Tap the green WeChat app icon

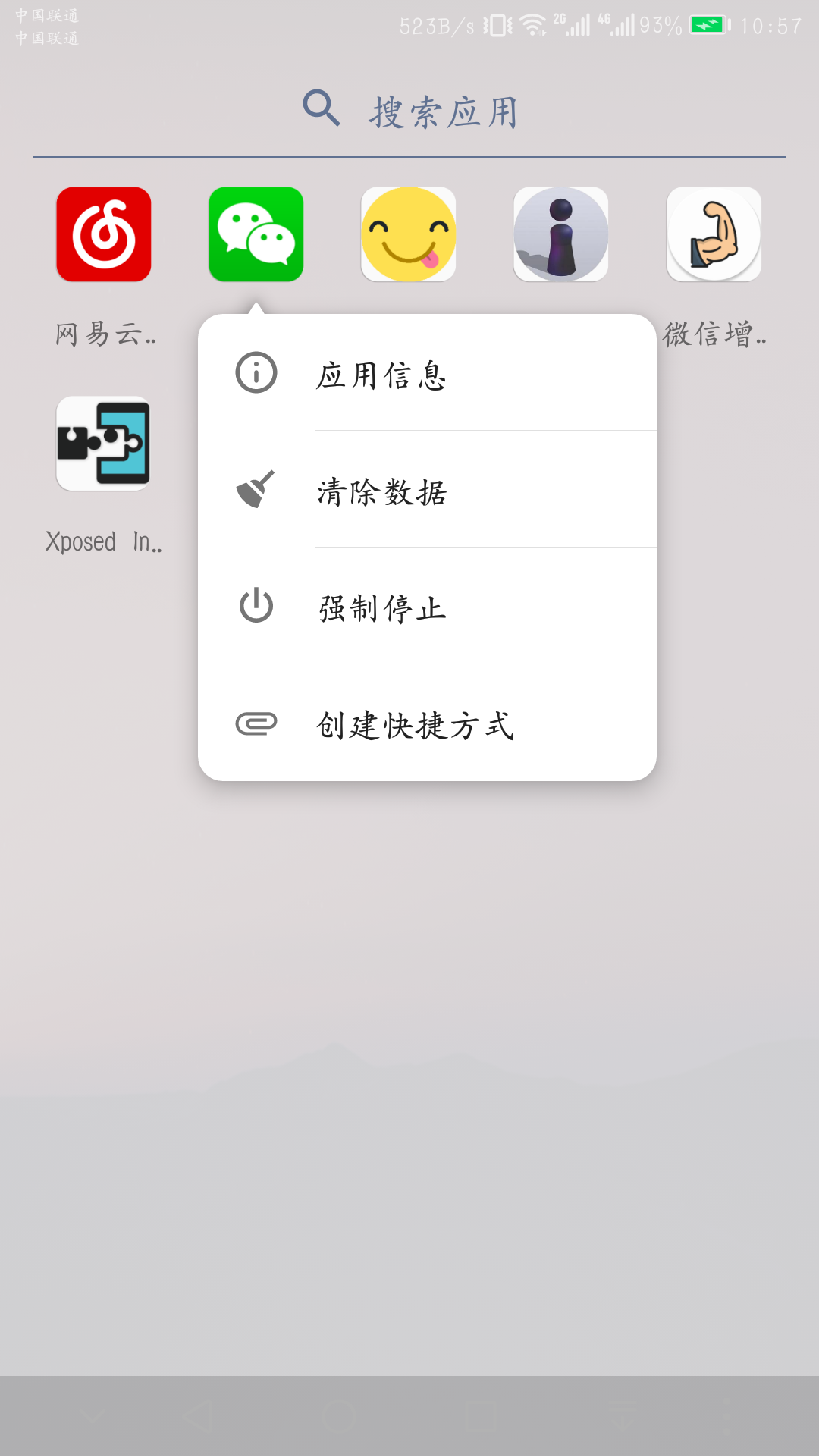click(256, 234)
